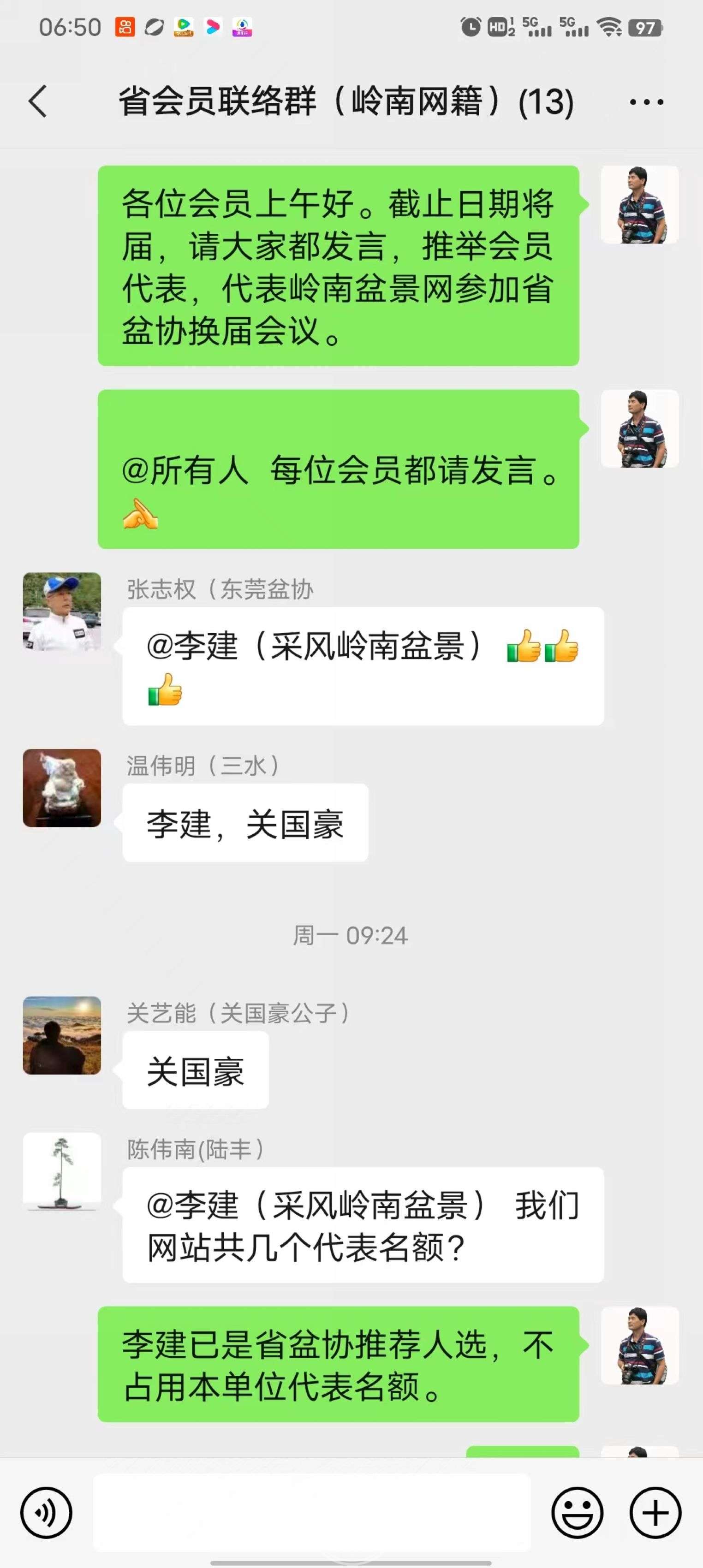This screenshot has width=703, height=1568.
Task: Switch to voice message input
Action: [x=46, y=1513]
